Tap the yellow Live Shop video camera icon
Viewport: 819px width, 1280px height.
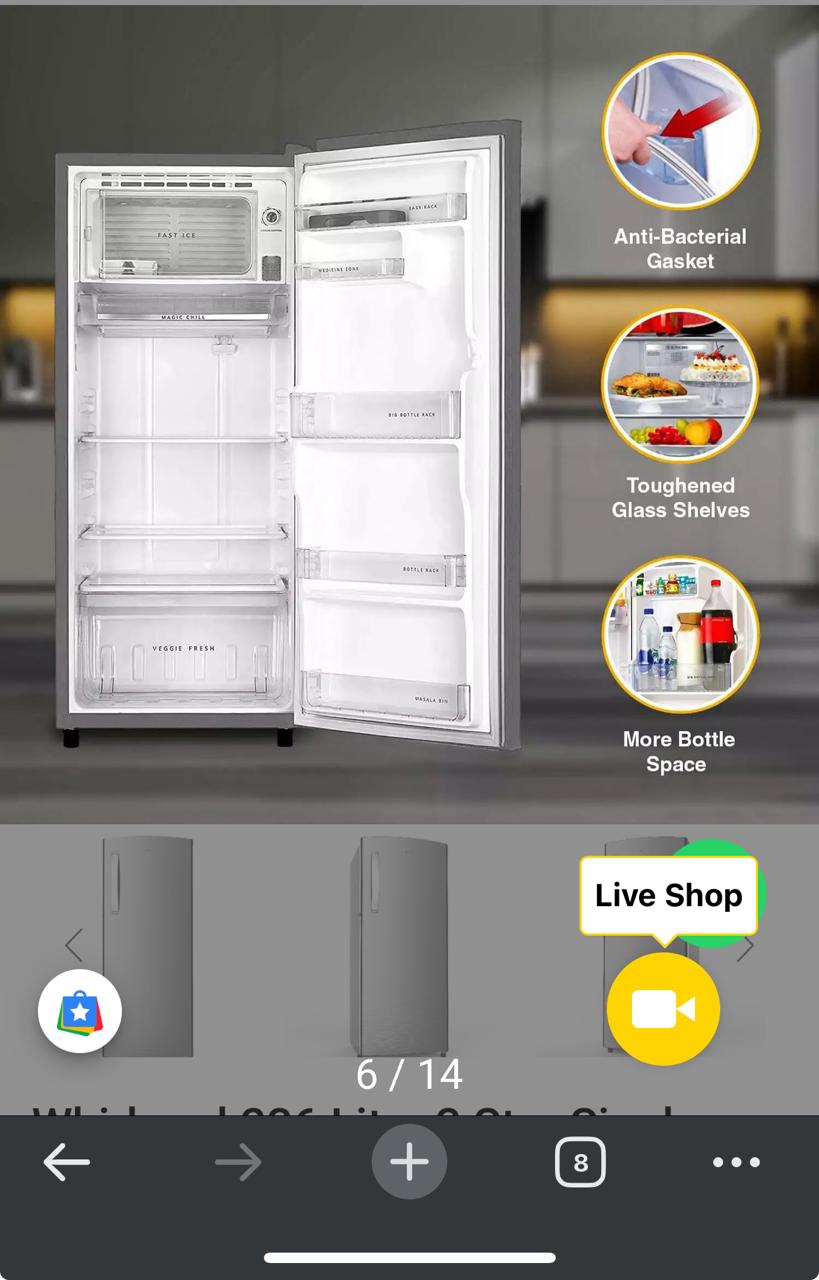coord(662,1009)
